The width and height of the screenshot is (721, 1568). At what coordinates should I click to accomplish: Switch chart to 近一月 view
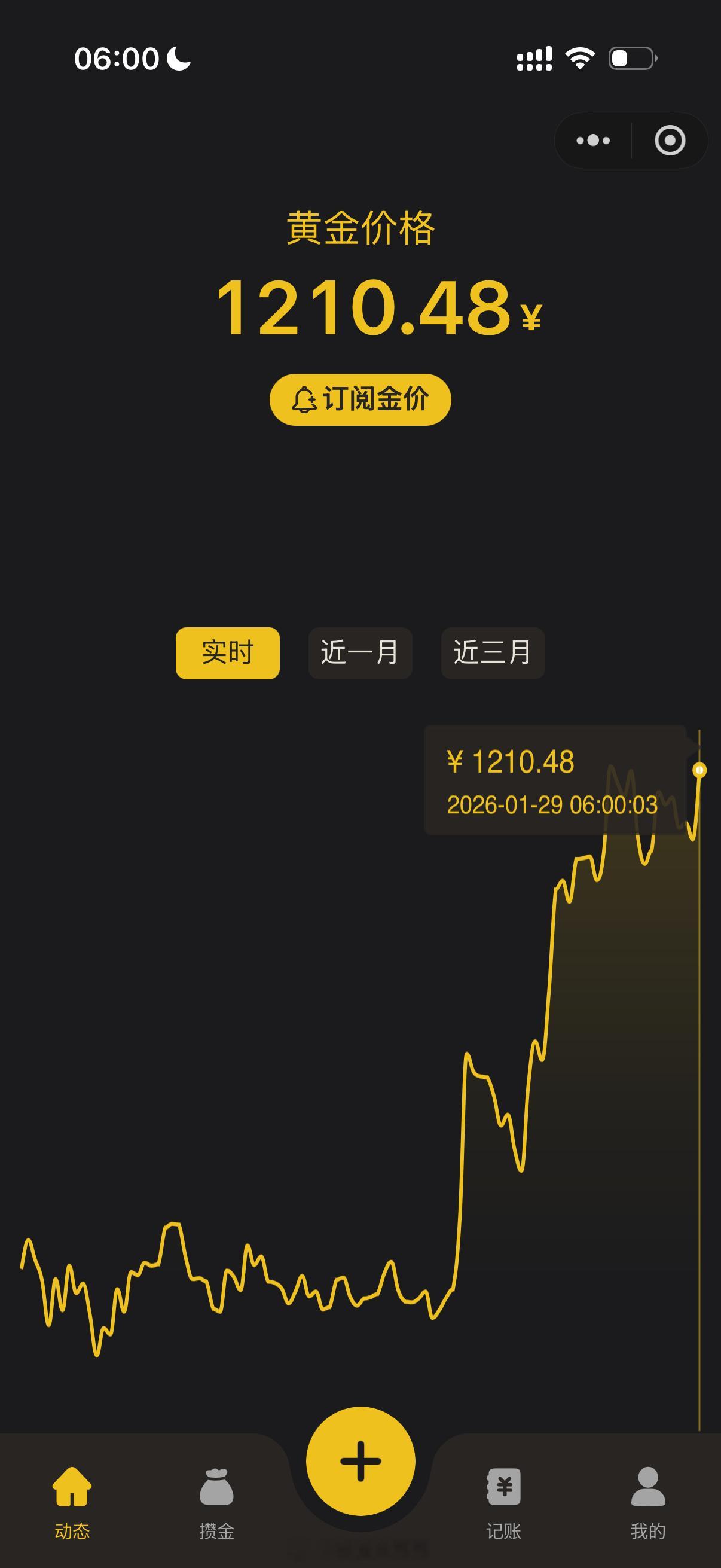[359, 653]
